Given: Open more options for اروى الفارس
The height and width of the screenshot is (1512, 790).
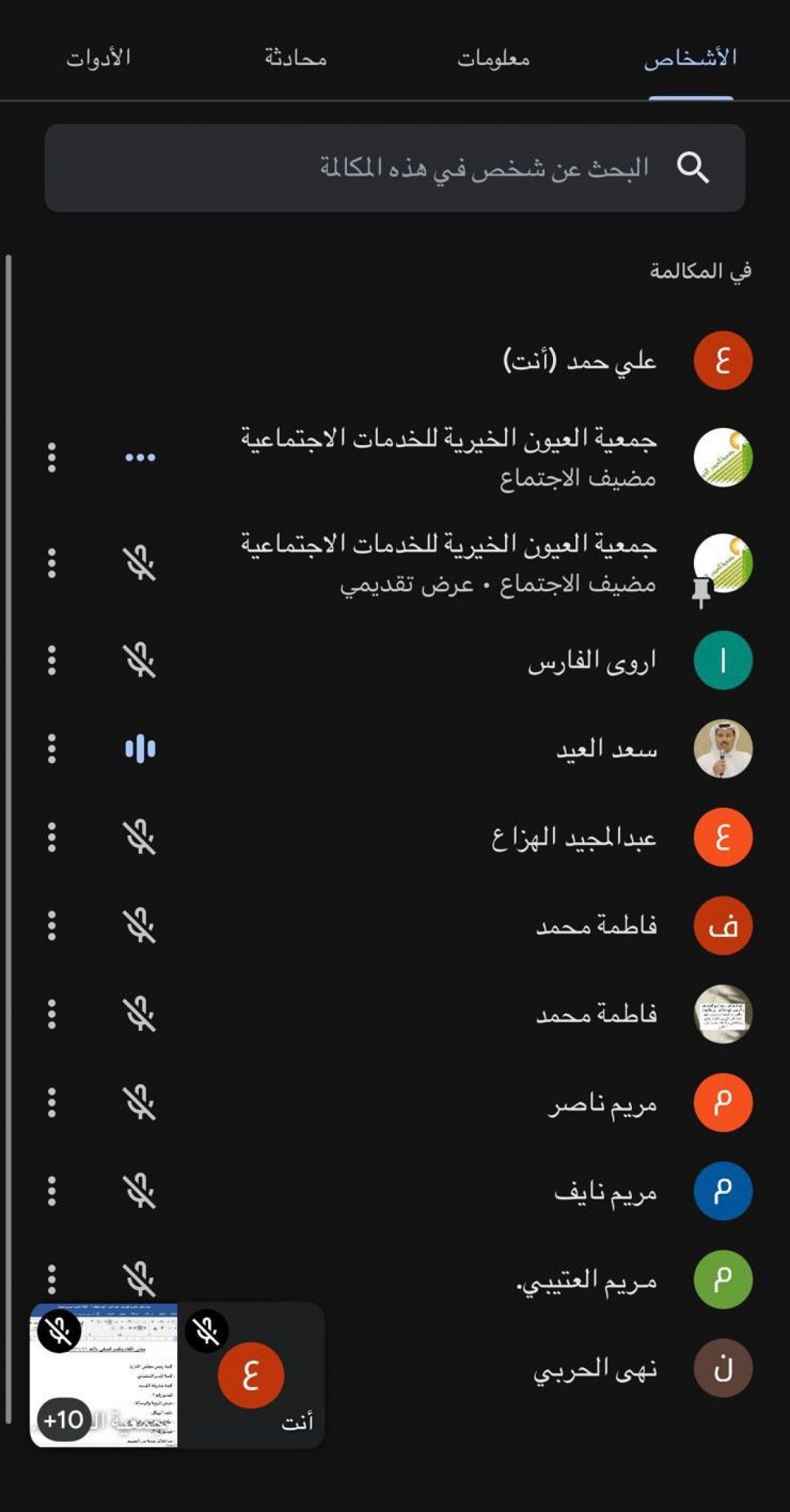Looking at the screenshot, I should click(x=52, y=660).
